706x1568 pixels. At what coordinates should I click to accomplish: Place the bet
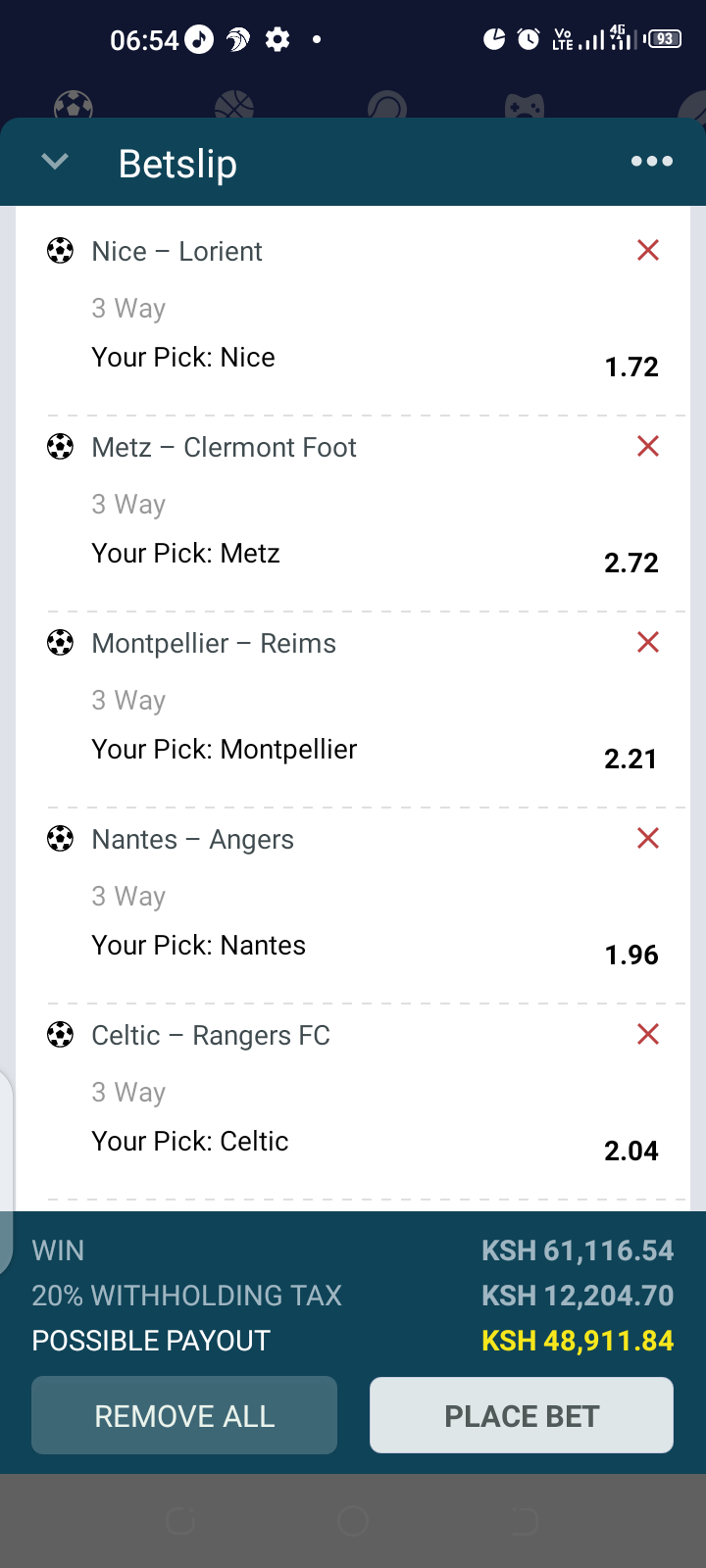point(522,1415)
